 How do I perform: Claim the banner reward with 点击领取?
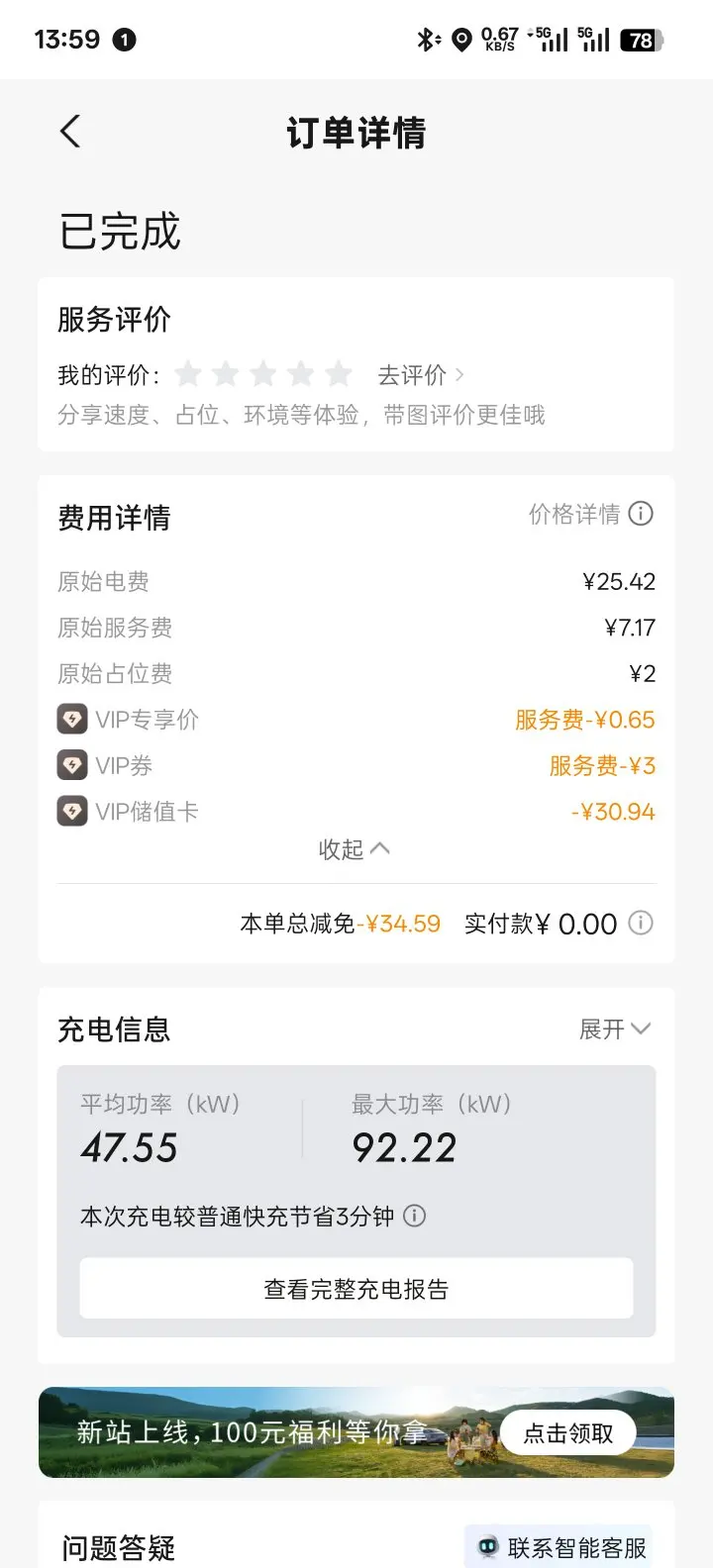[x=568, y=1433]
